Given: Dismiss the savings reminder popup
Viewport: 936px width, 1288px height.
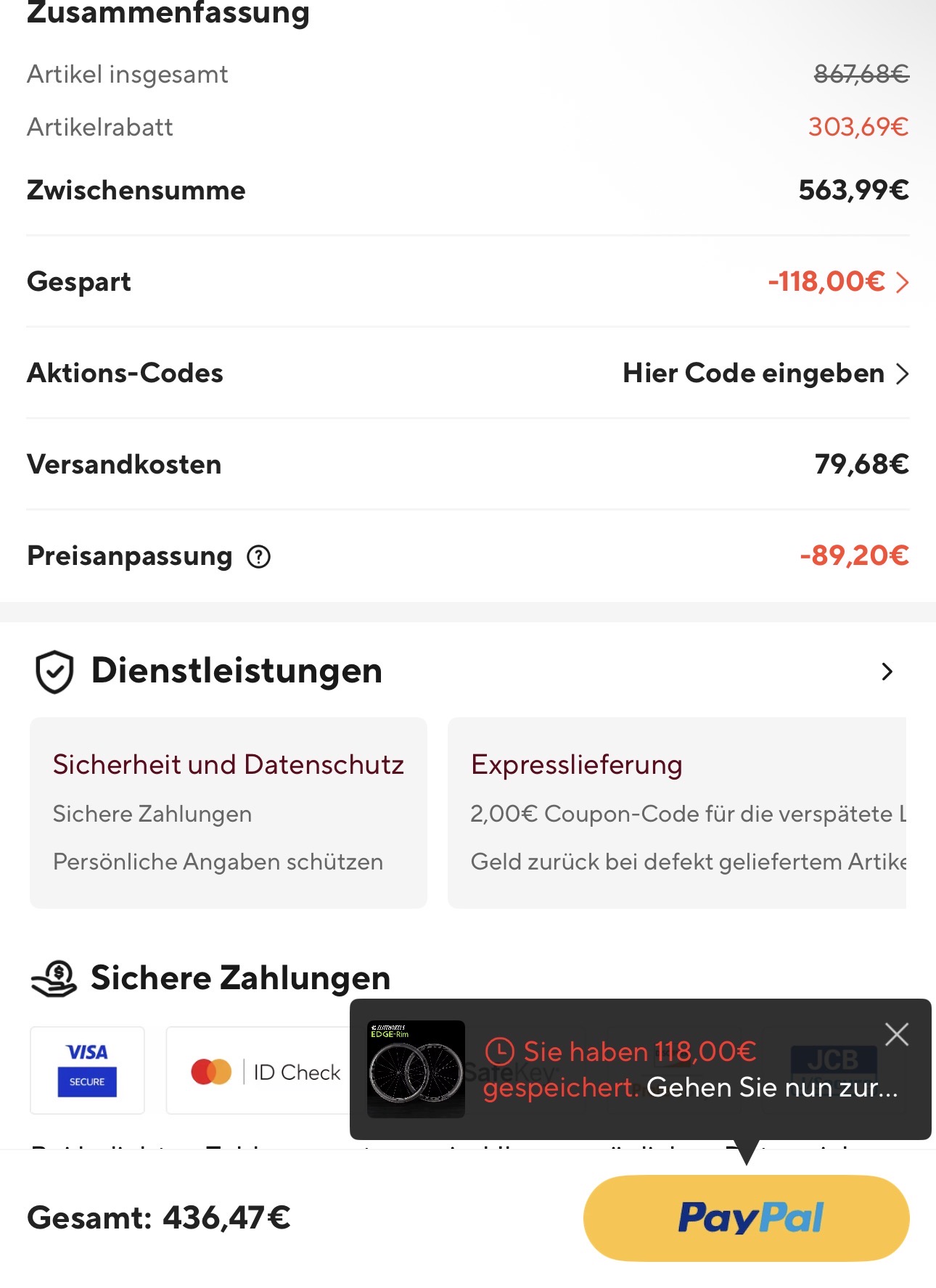Looking at the screenshot, I should click(x=897, y=1034).
